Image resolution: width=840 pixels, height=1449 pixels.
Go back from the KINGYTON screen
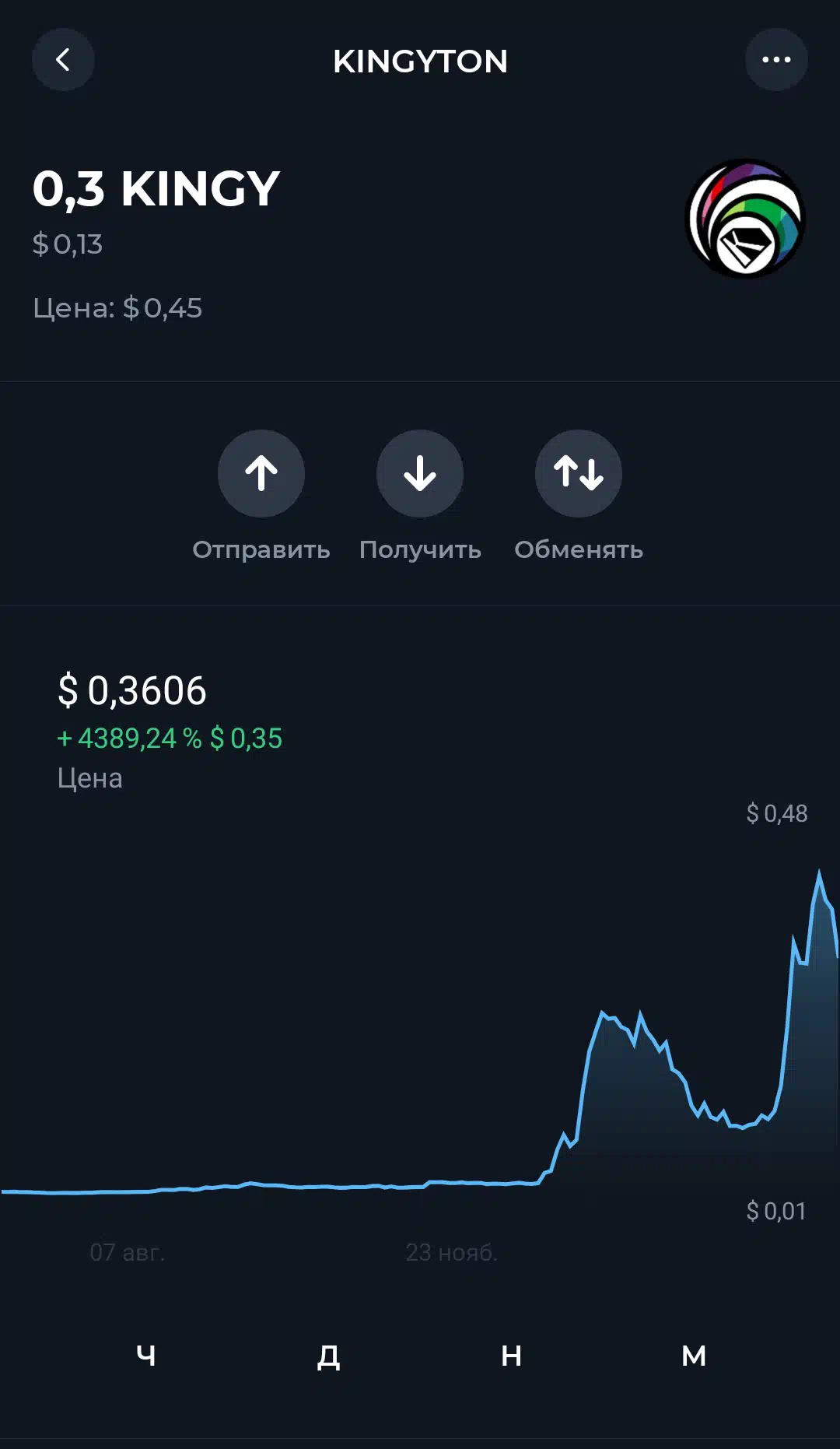click(x=63, y=60)
